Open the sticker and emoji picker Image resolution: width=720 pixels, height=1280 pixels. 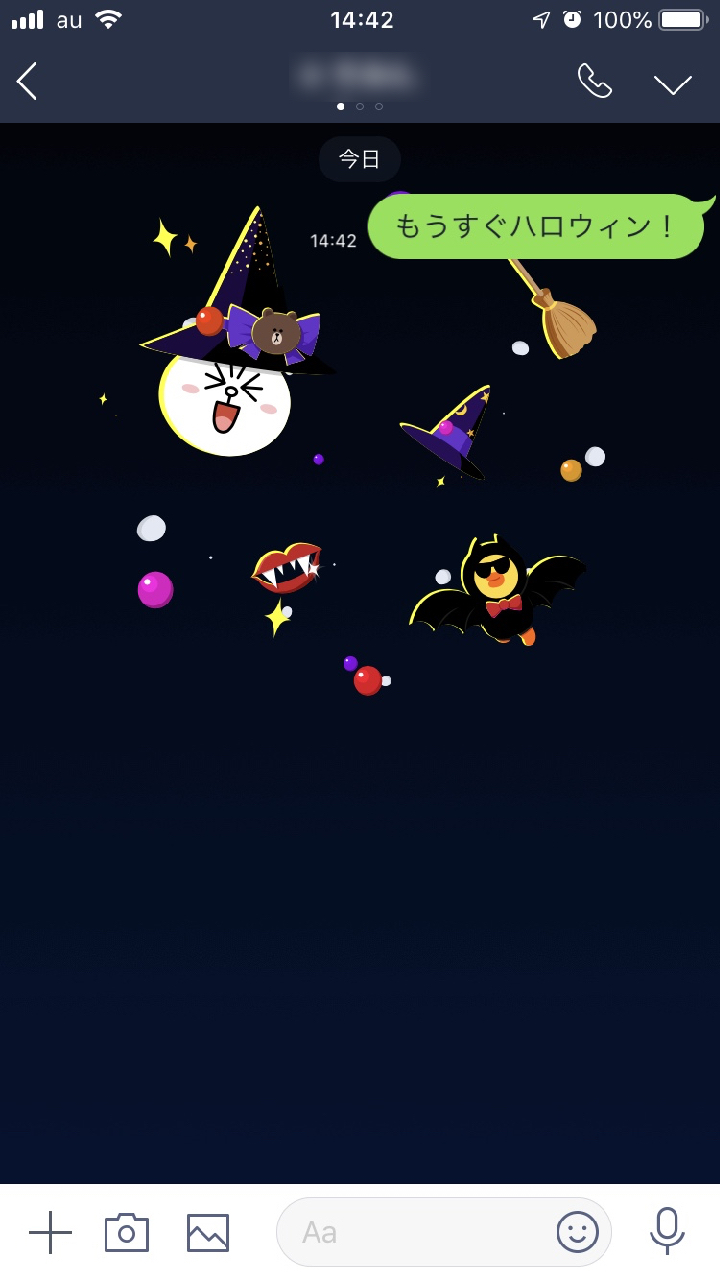pos(577,1232)
